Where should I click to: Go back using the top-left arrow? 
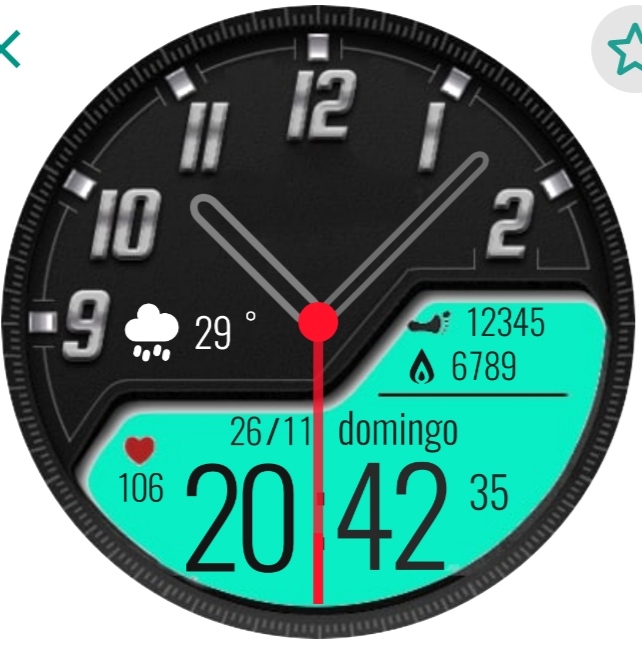[x=10, y=48]
